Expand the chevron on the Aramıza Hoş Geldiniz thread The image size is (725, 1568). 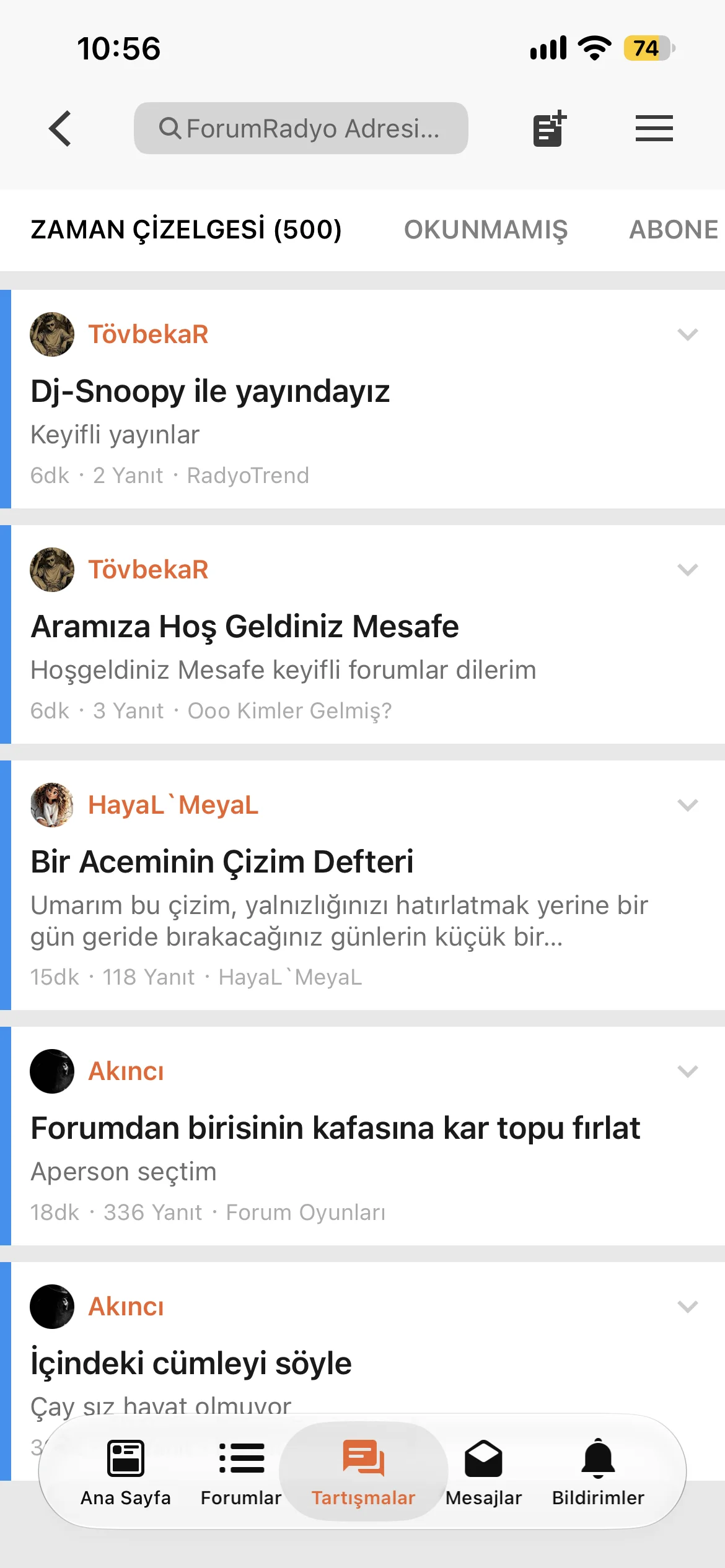688,570
